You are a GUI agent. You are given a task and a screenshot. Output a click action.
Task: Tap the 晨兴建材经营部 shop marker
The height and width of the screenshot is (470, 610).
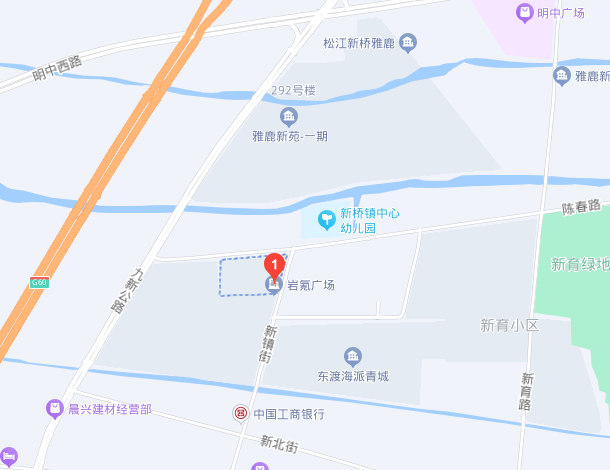click(54, 408)
